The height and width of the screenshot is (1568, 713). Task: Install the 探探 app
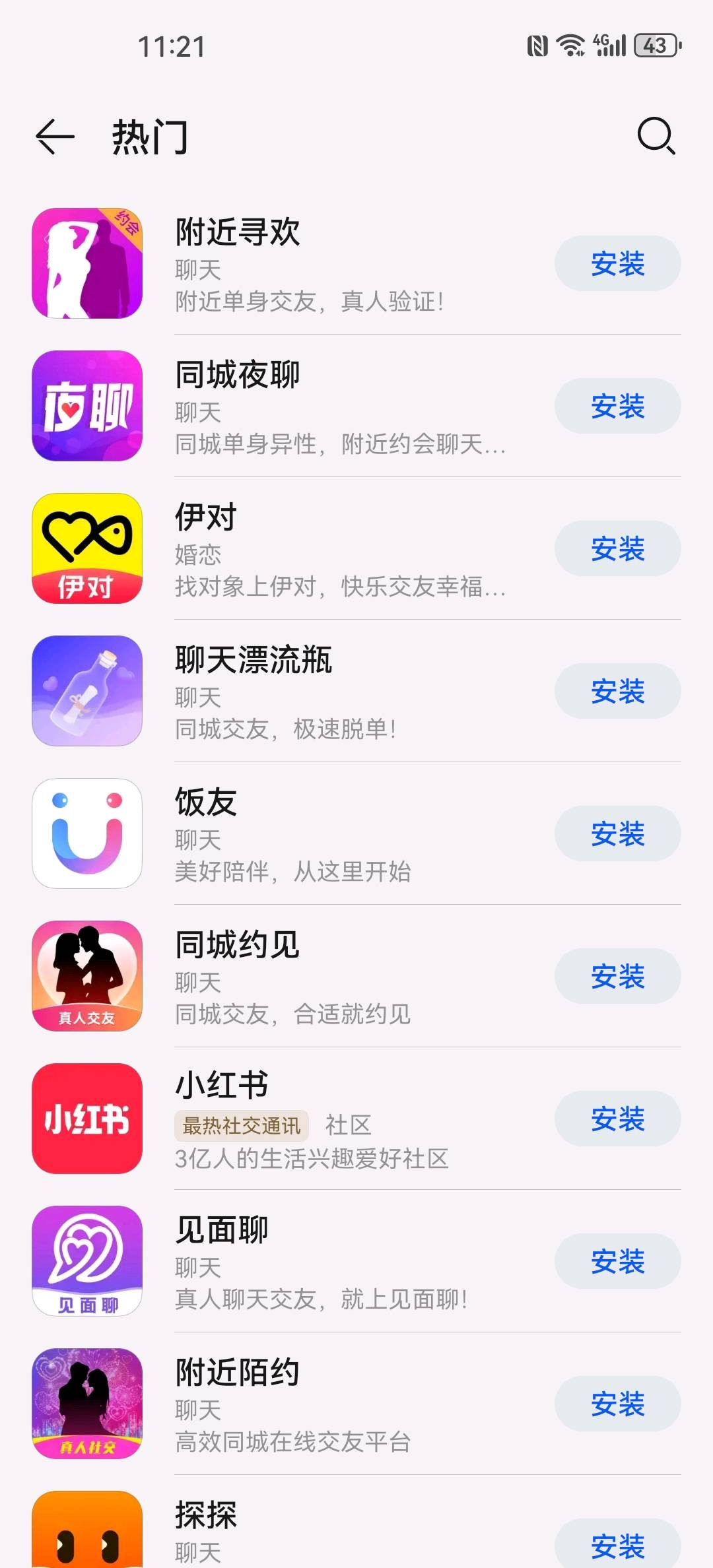(617, 1544)
